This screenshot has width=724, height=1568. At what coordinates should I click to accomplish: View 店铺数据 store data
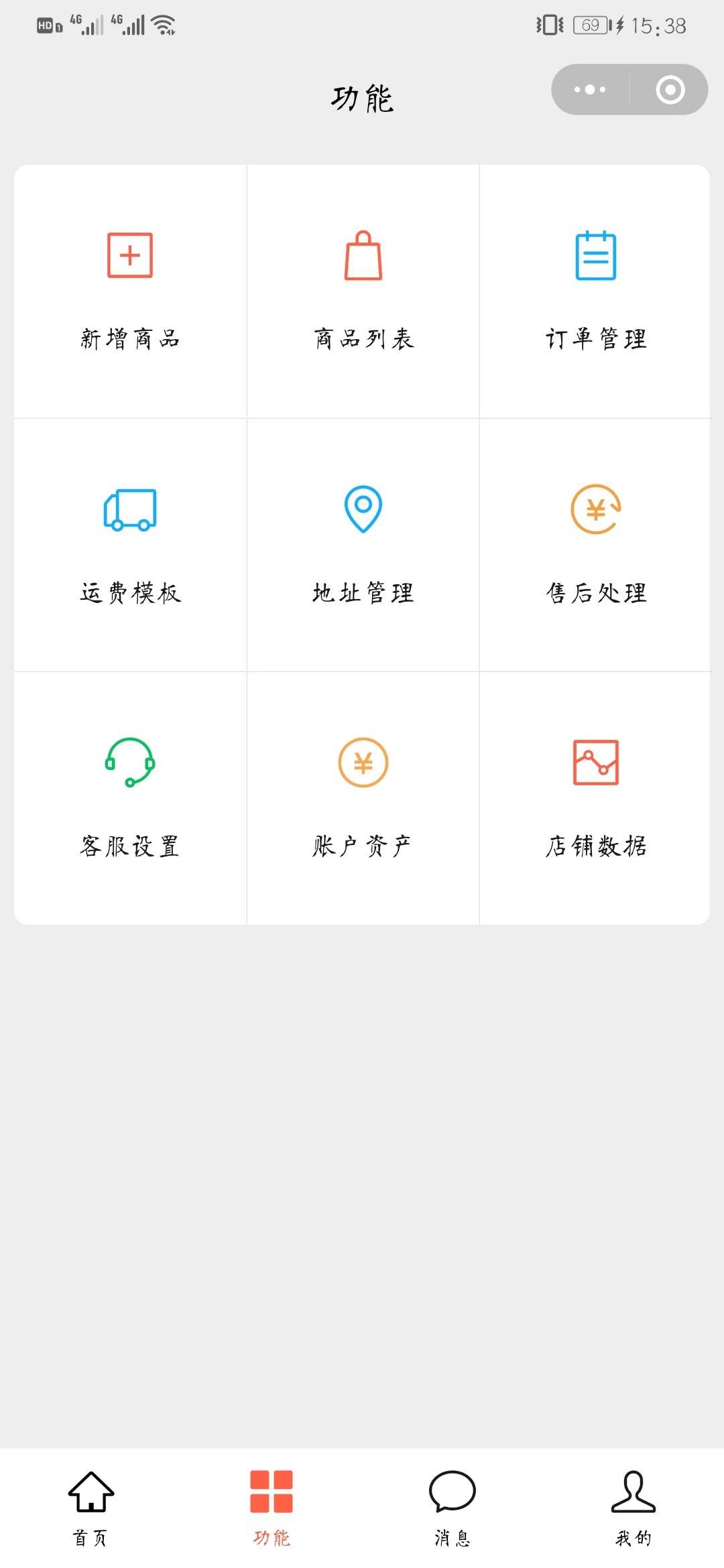[595, 798]
